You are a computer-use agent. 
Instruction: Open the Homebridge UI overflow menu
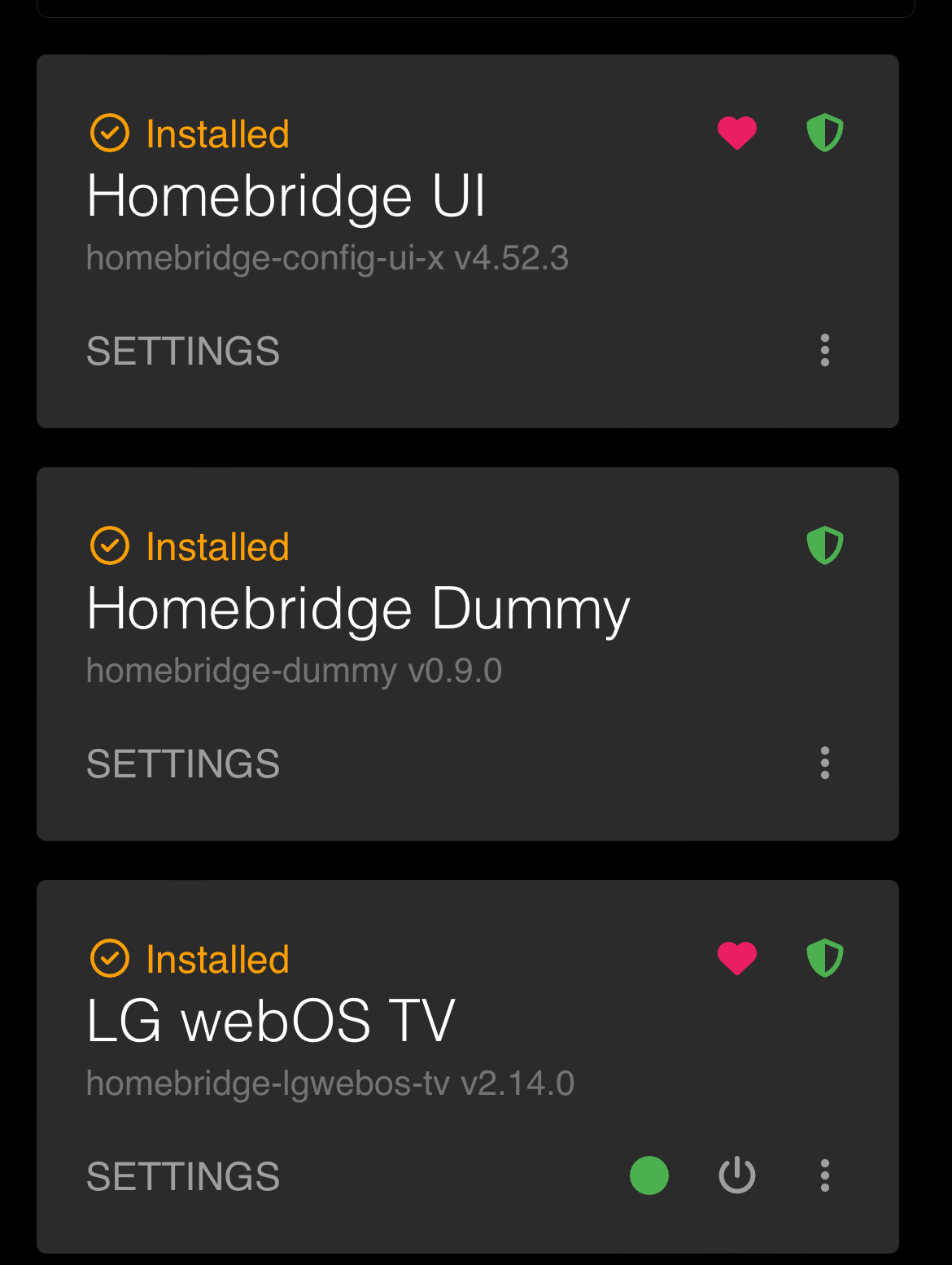(824, 350)
